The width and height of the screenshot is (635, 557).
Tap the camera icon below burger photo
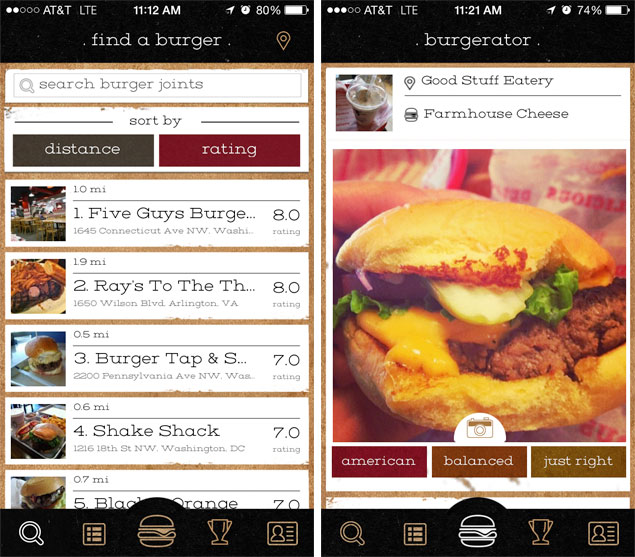(x=478, y=430)
